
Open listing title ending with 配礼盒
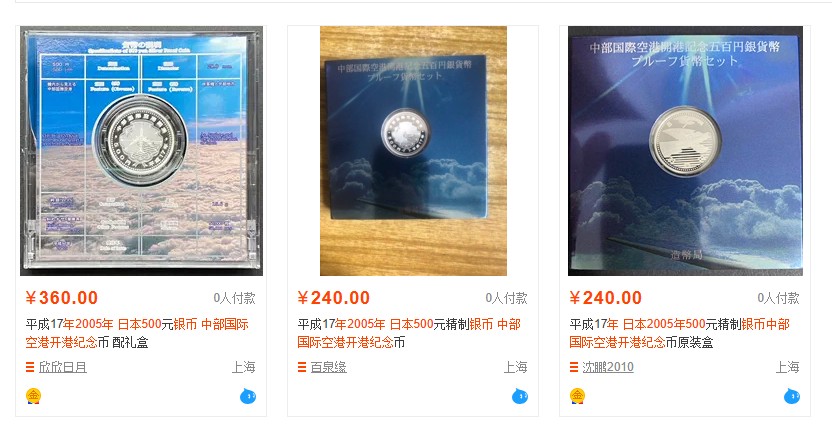[x=137, y=333]
